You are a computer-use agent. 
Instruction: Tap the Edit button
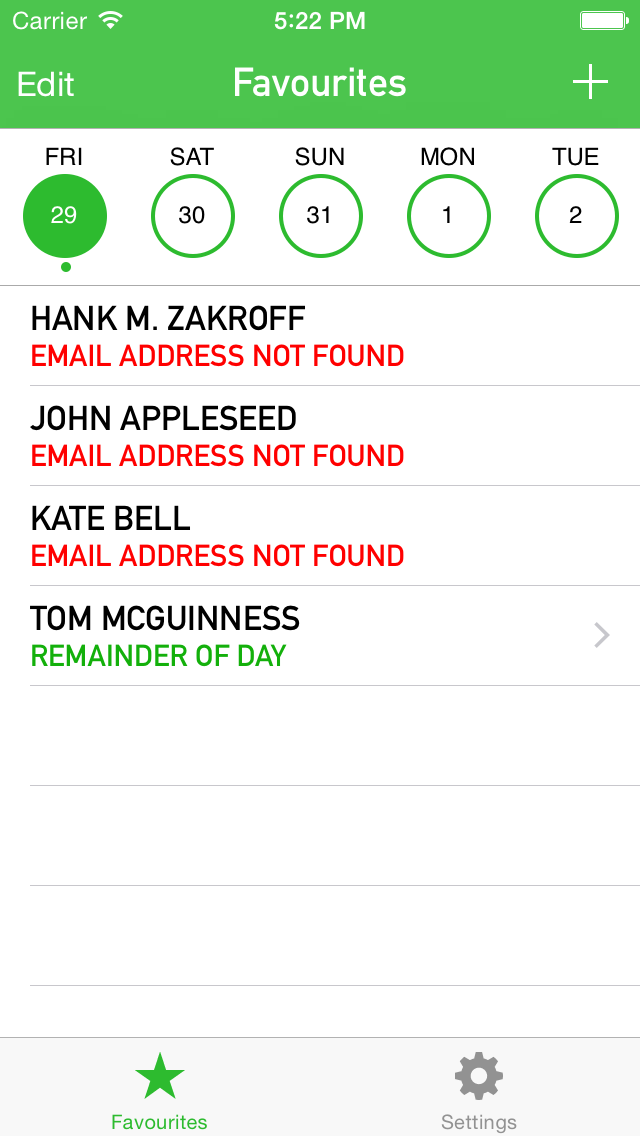[46, 84]
